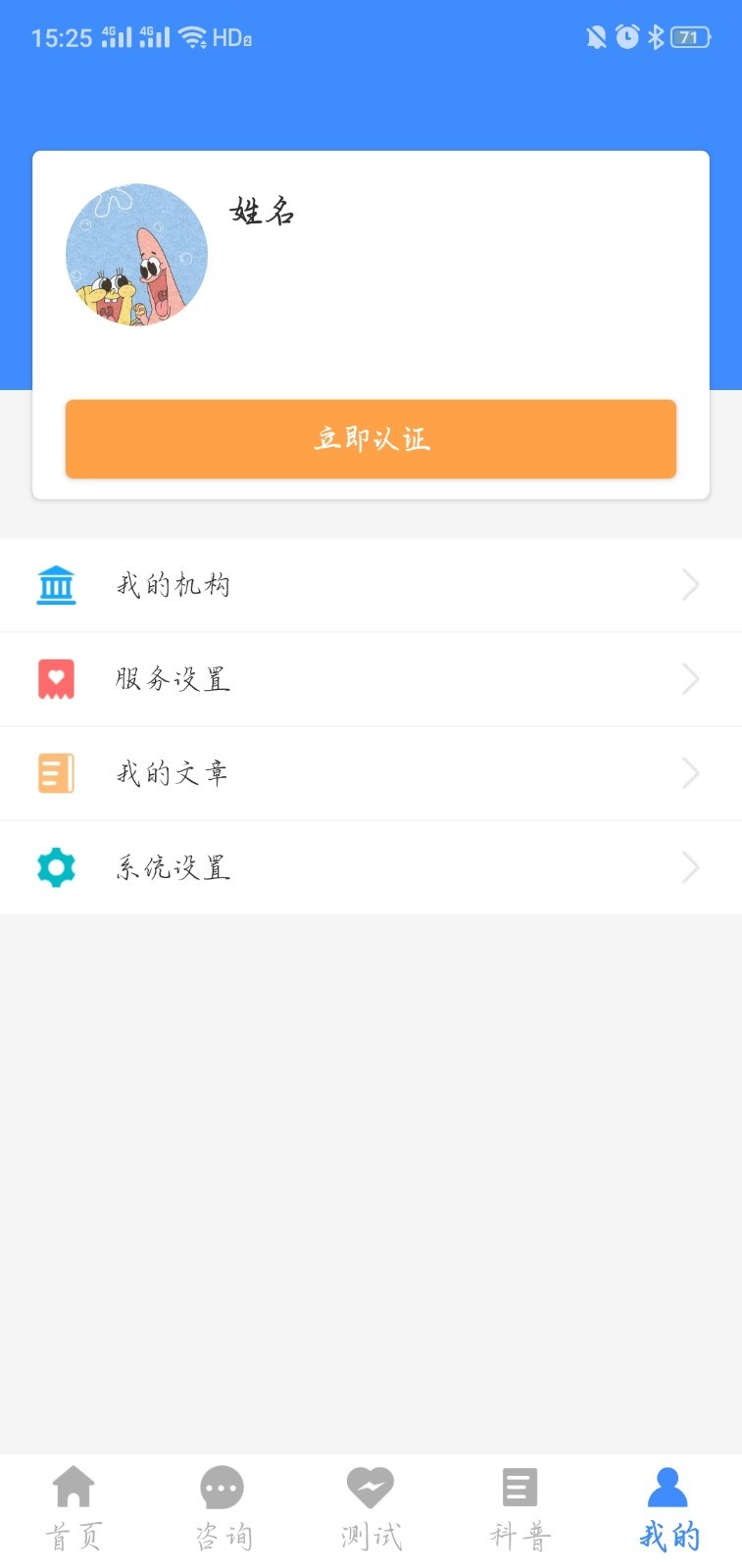Tap the 首页 home icon

[x=74, y=1487]
